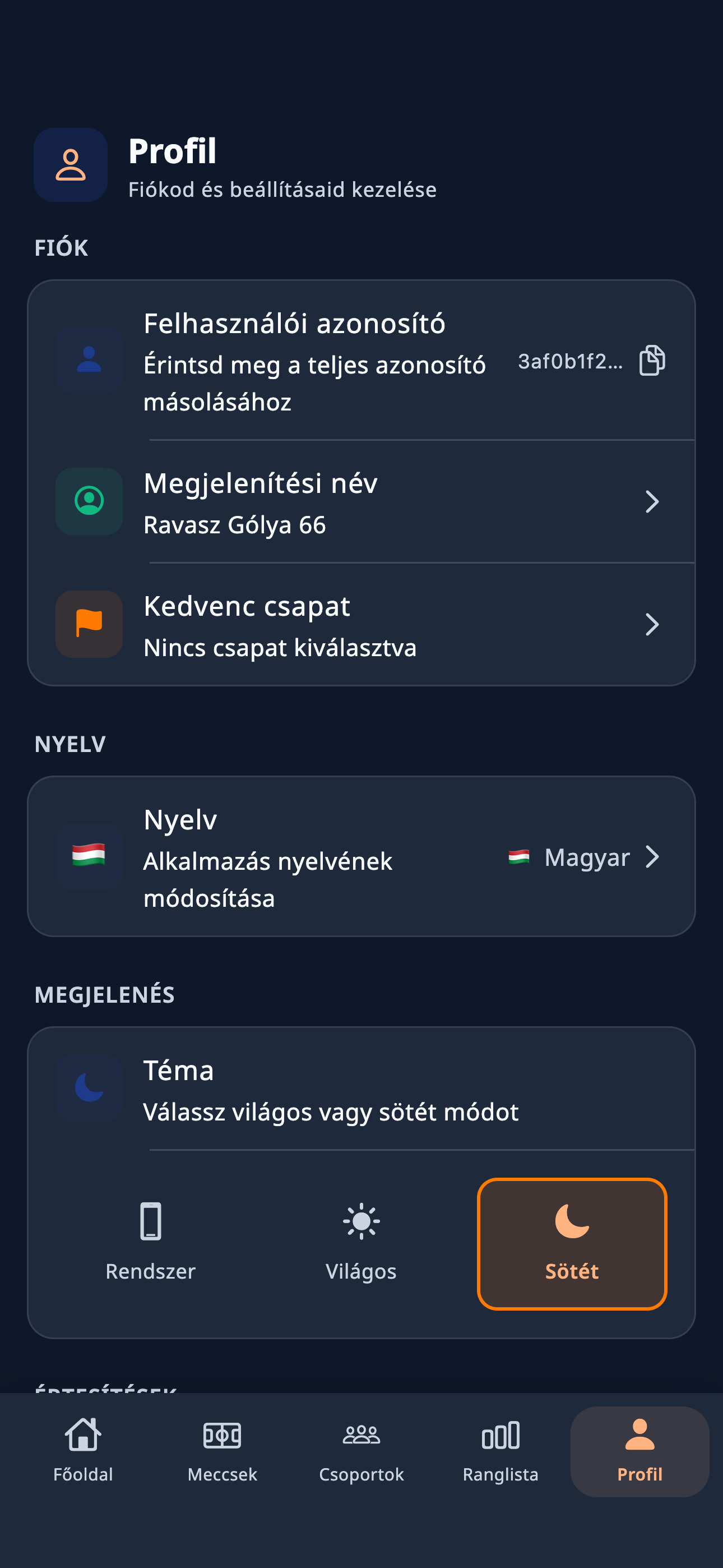Expand Megjelenítési név with its chevron
Screen dimensions: 723x1568
pos(653,501)
